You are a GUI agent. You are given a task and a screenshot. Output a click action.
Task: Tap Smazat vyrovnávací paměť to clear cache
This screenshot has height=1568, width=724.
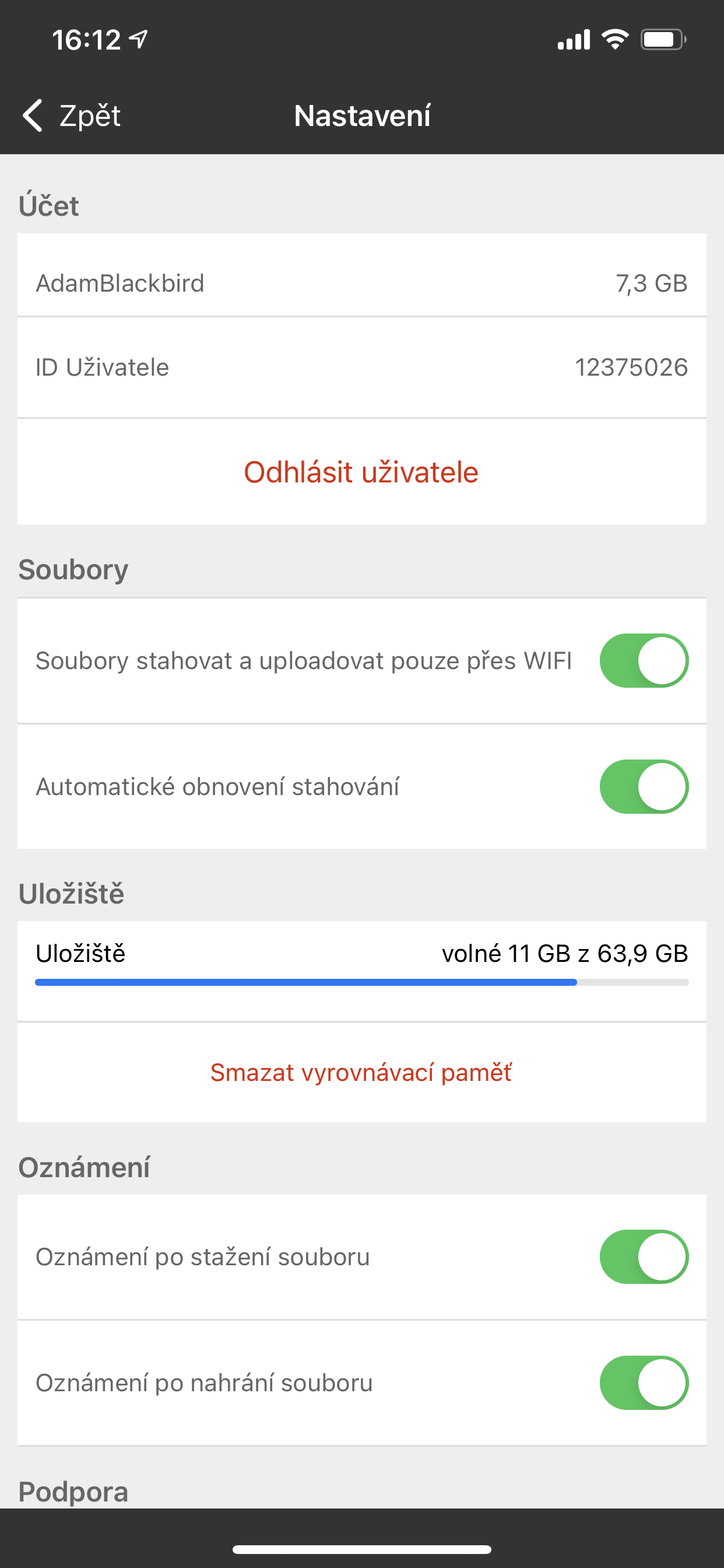(361, 1073)
